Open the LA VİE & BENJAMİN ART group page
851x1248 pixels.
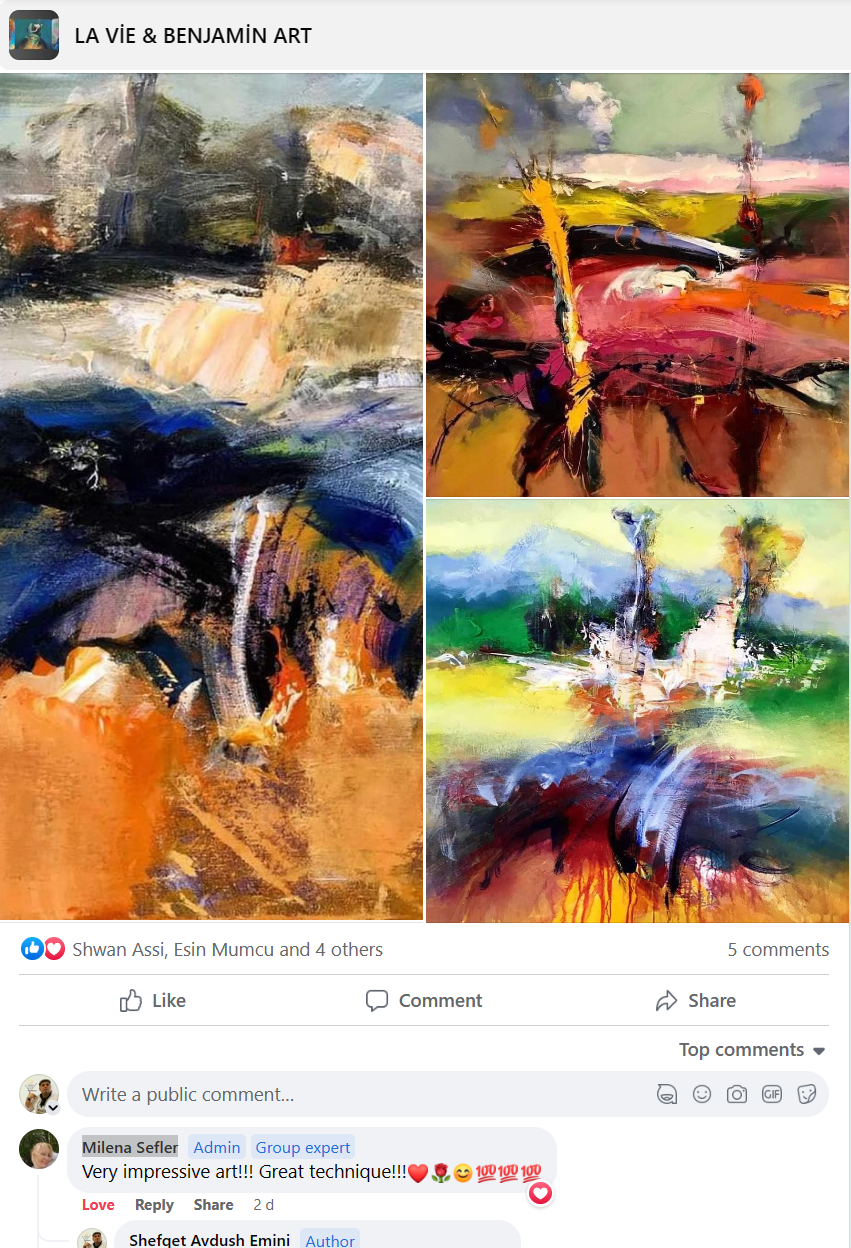tap(192, 36)
